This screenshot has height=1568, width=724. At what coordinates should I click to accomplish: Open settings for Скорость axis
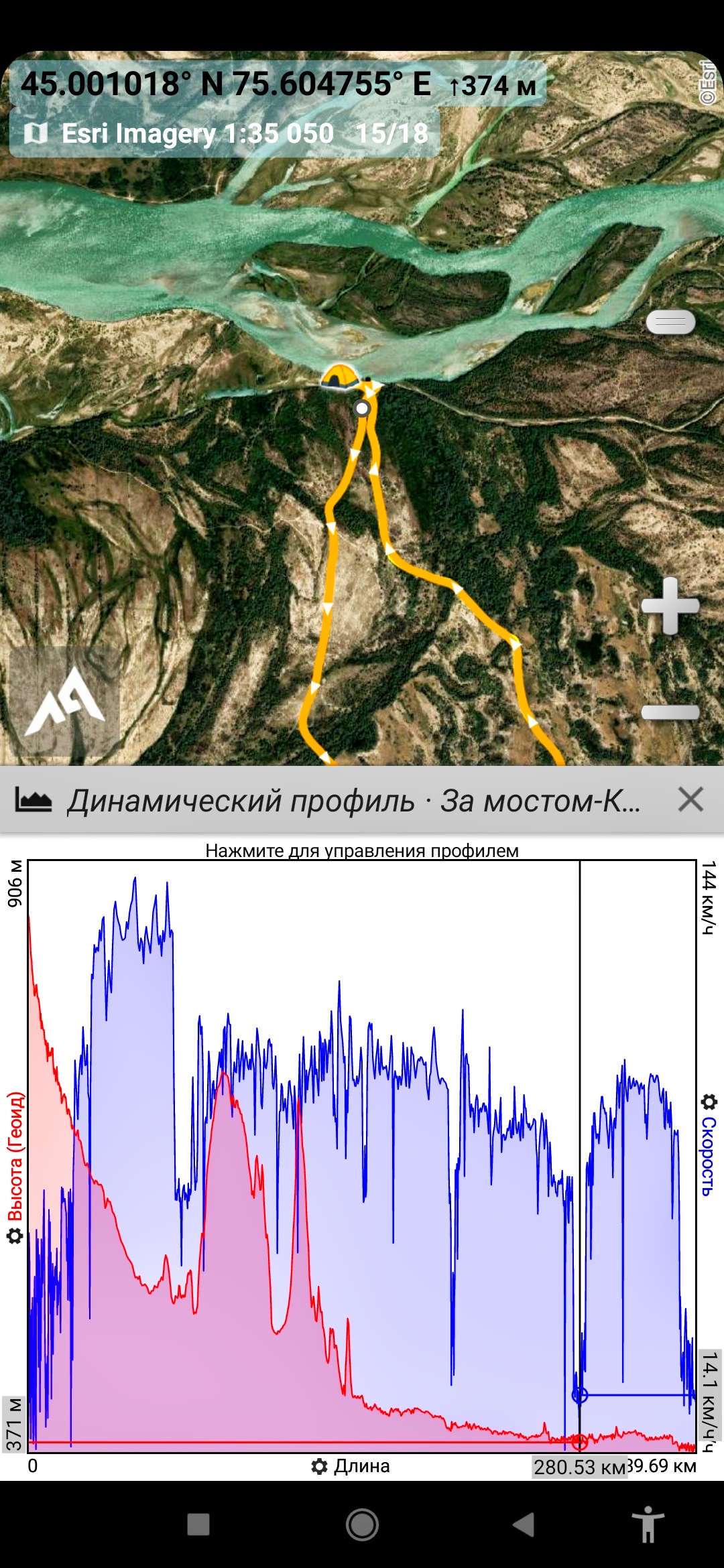point(709,1102)
